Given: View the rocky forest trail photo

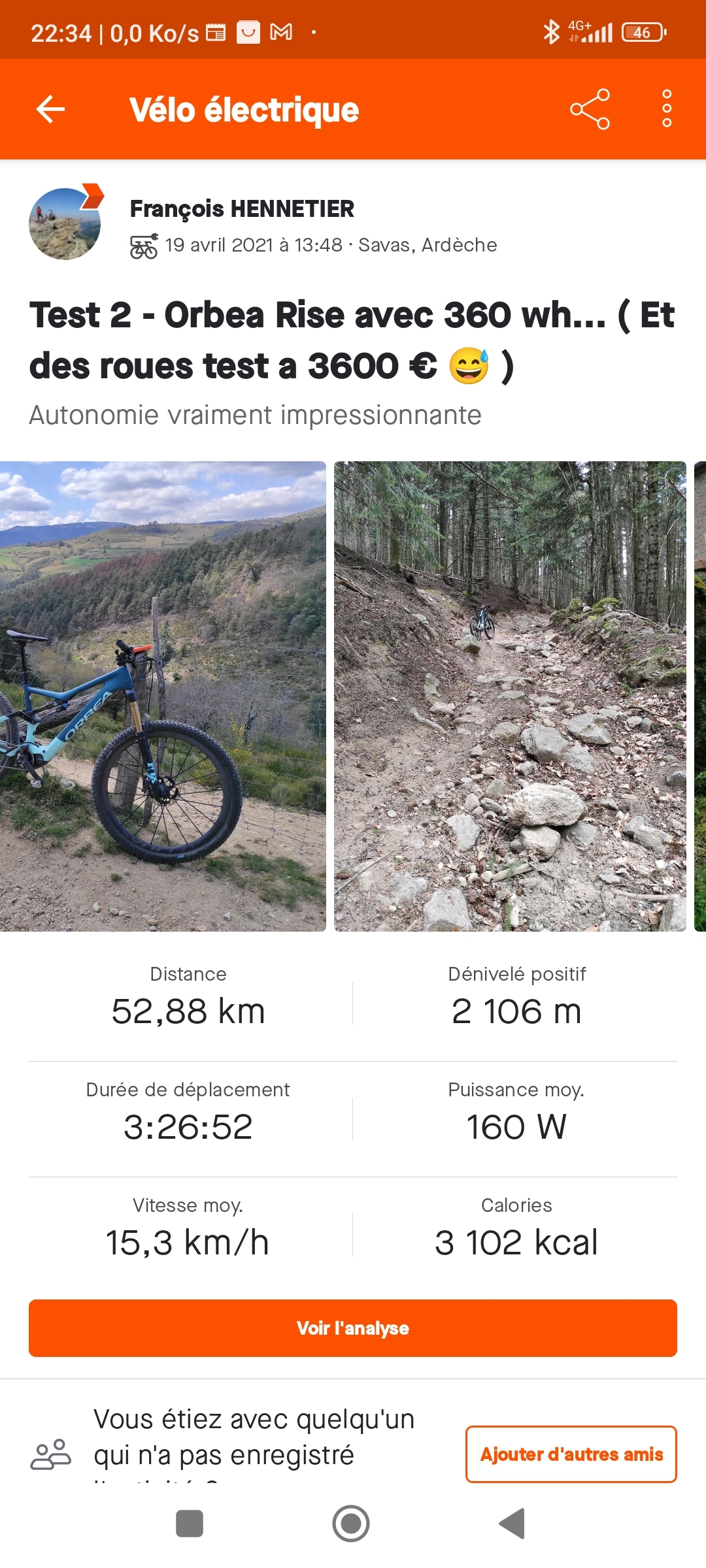Looking at the screenshot, I should tap(510, 696).
